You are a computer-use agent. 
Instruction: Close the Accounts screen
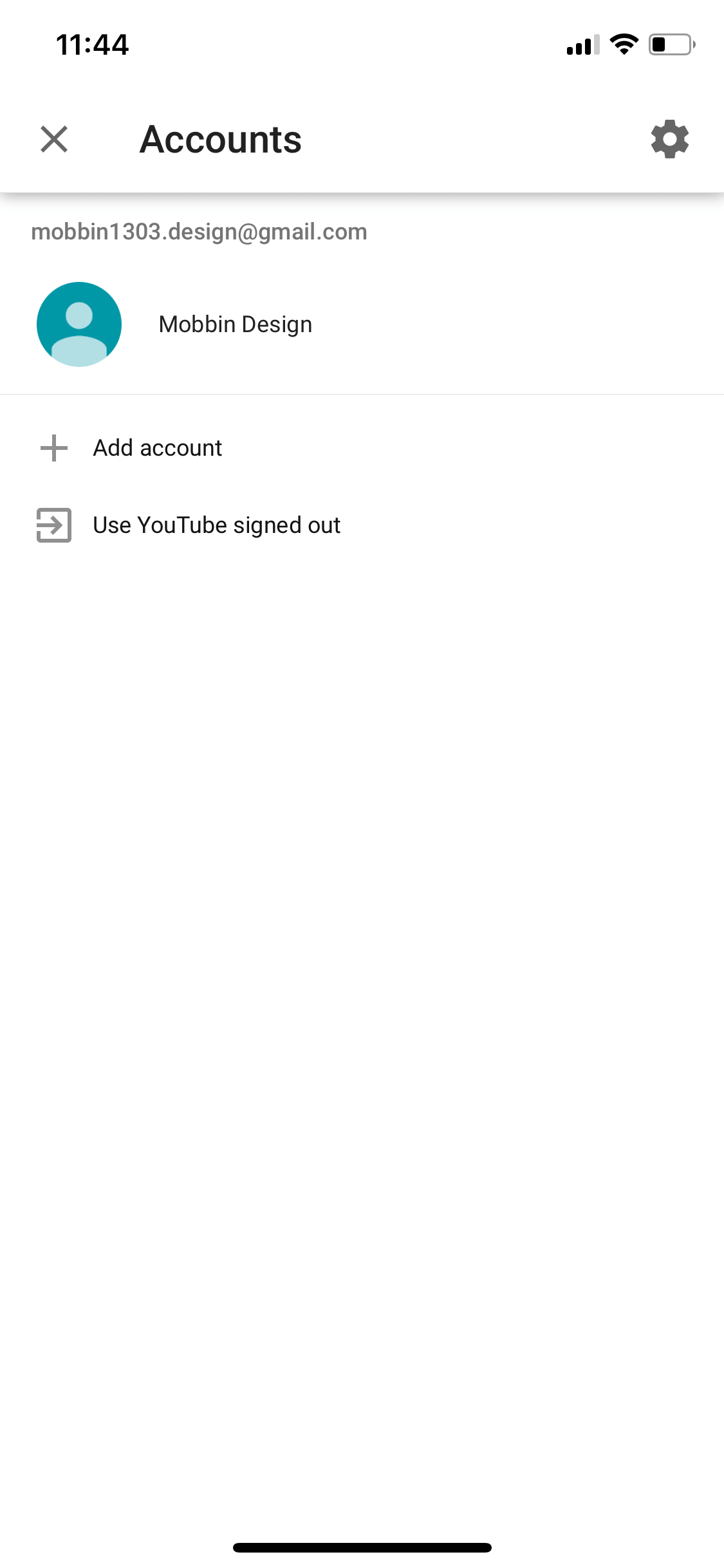coord(54,139)
